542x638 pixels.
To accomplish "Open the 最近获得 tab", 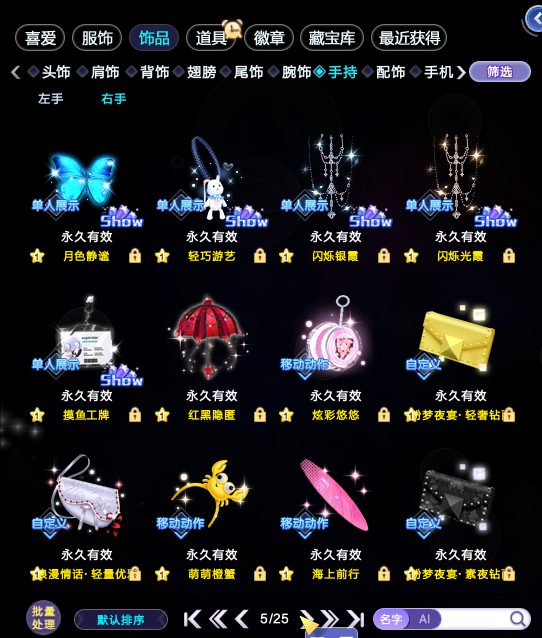I will coord(409,38).
